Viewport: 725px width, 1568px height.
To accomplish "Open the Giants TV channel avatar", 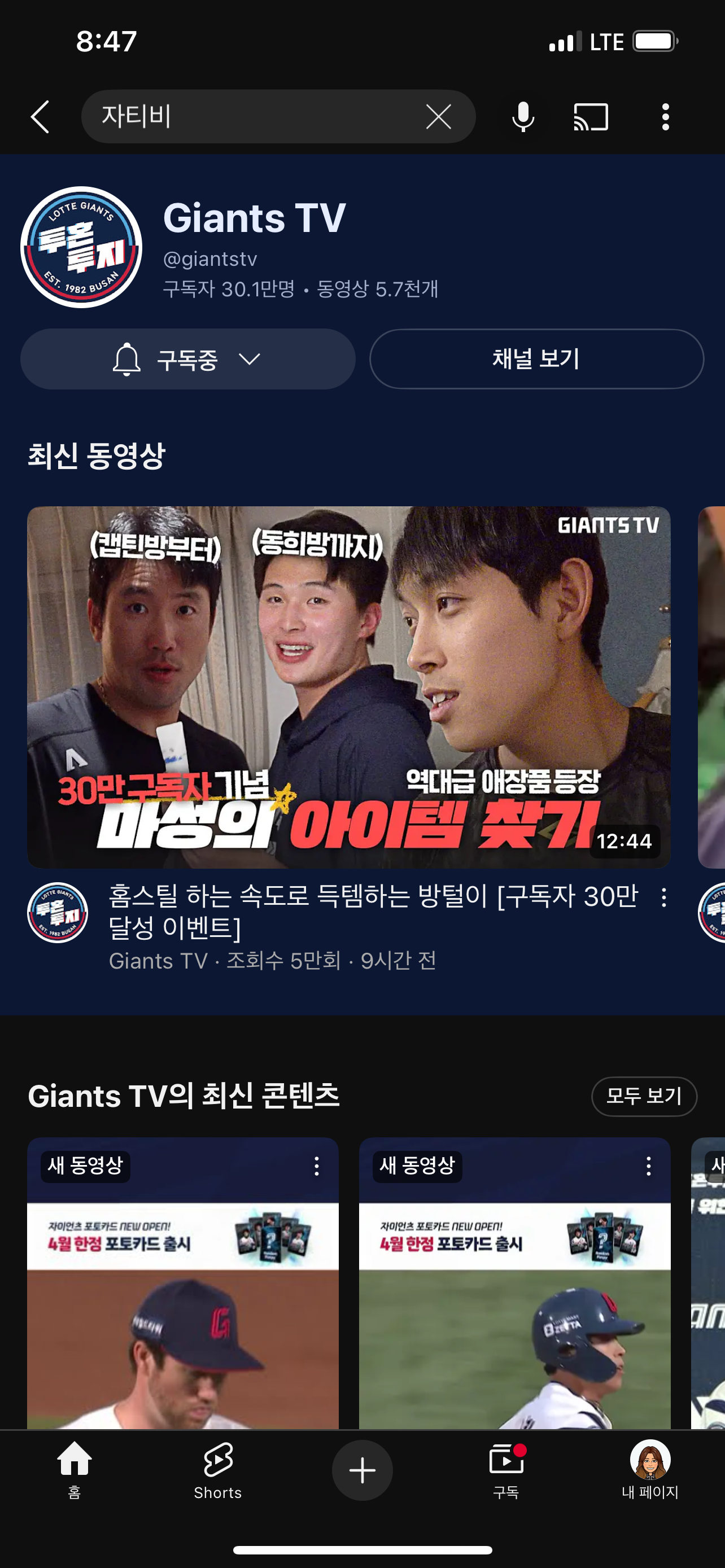I will coord(81,247).
